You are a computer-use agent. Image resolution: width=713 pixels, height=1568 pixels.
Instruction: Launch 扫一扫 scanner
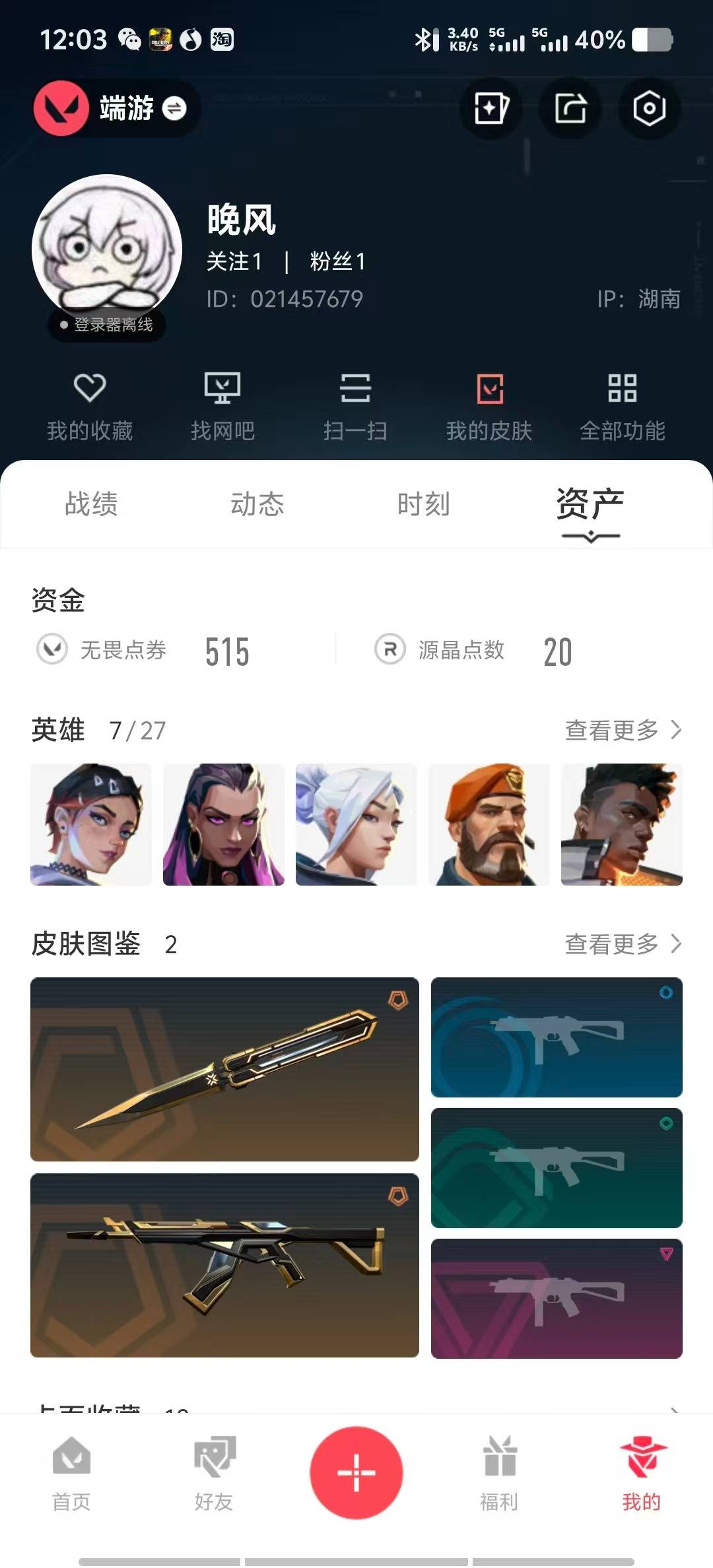pos(355,405)
